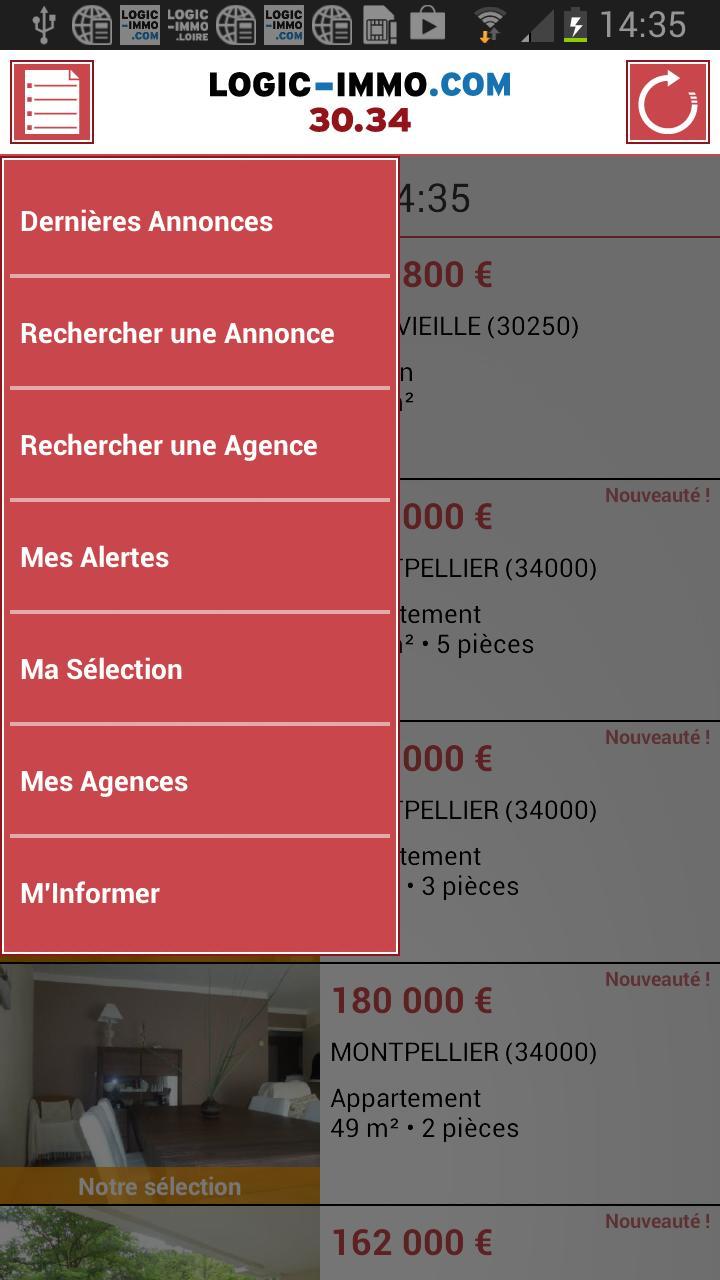Open Mes Alertes
Screen dimensions: 720x1280
pyautogui.click(x=200, y=557)
